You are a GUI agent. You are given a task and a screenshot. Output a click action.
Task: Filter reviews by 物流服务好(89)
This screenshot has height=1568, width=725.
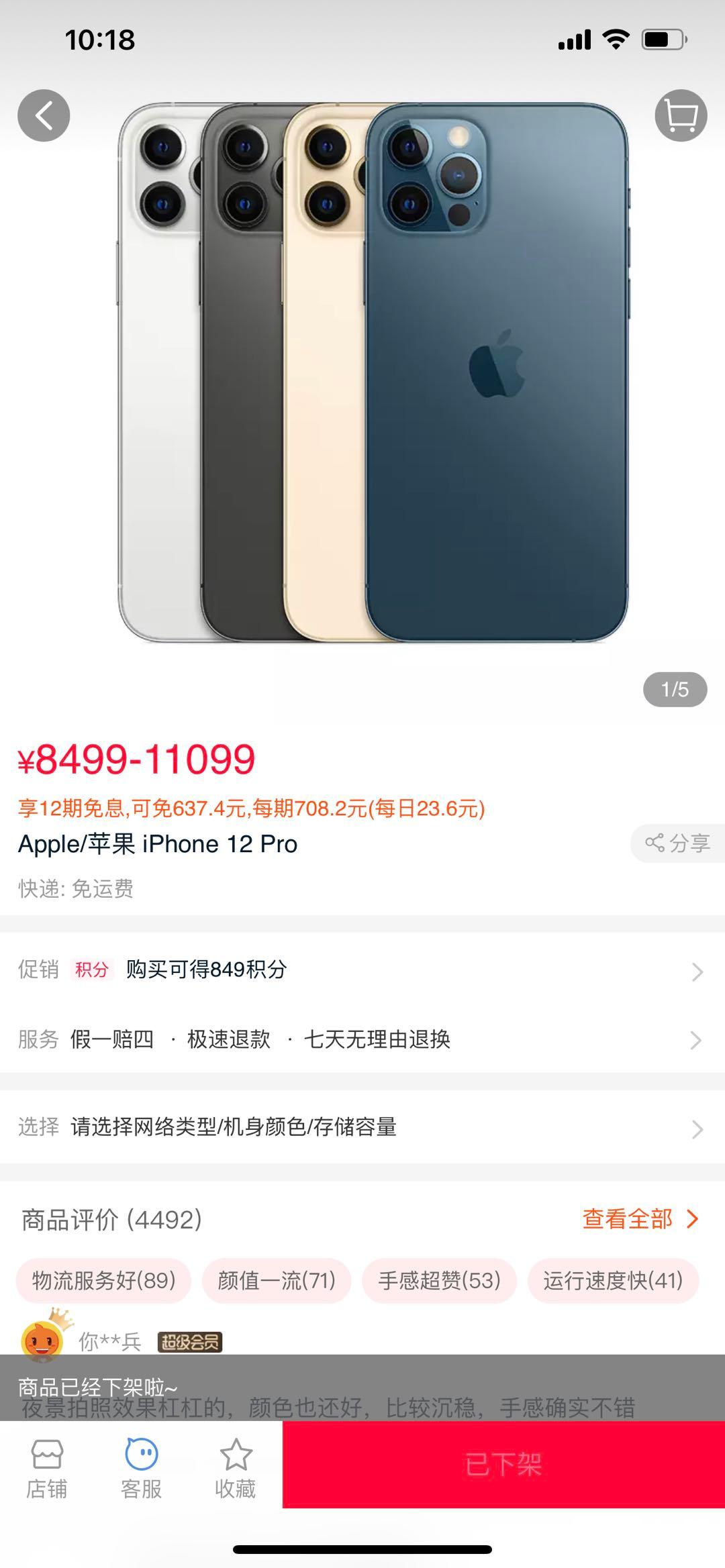pyautogui.click(x=104, y=1280)
